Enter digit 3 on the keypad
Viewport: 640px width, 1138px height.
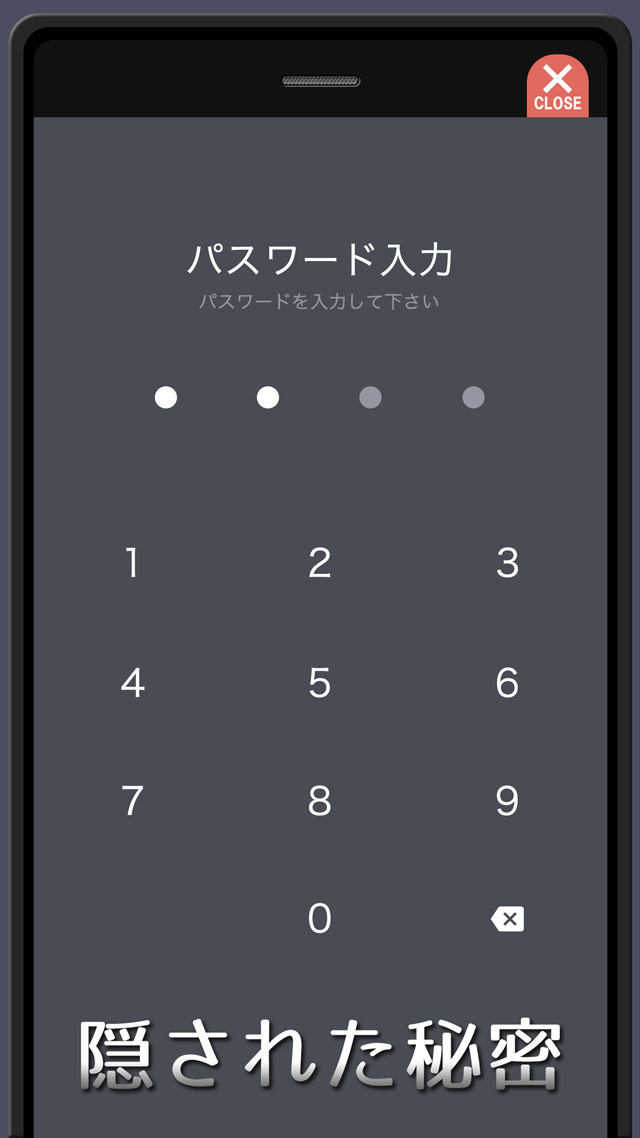click(507, 564)
